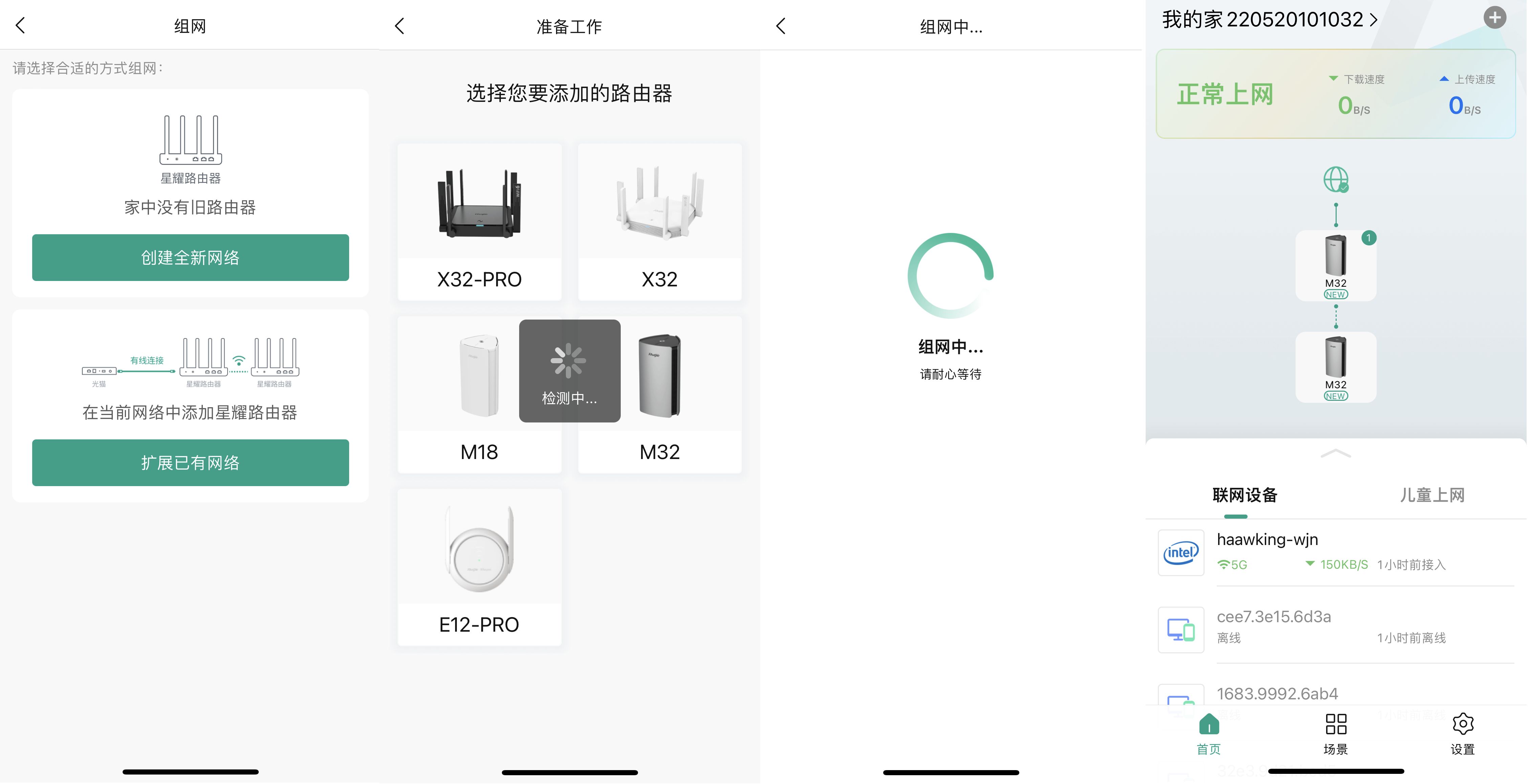1530x784 pixels.
Task: Open the main M32 router with badge 1
Action: pos(1335,265)
